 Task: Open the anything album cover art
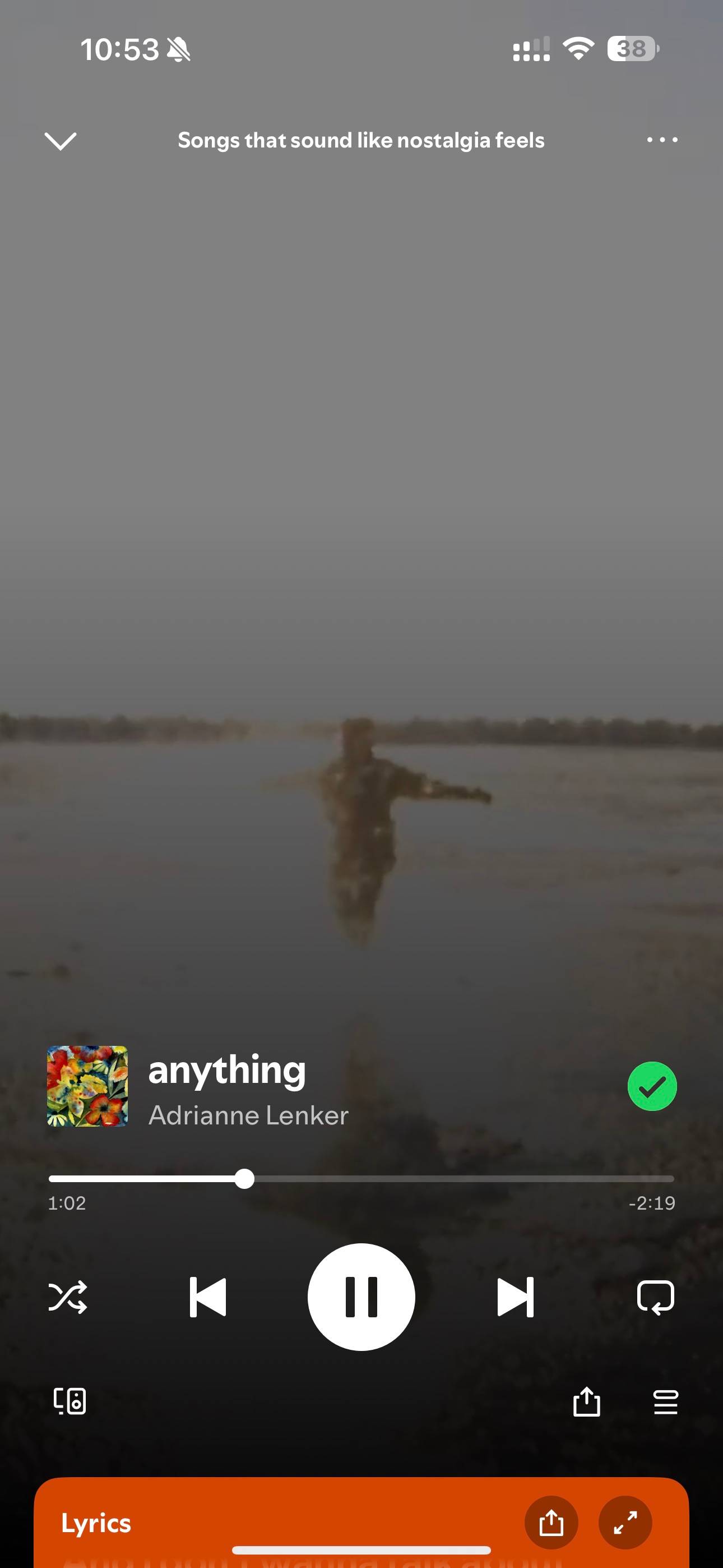coord(87,1086)
